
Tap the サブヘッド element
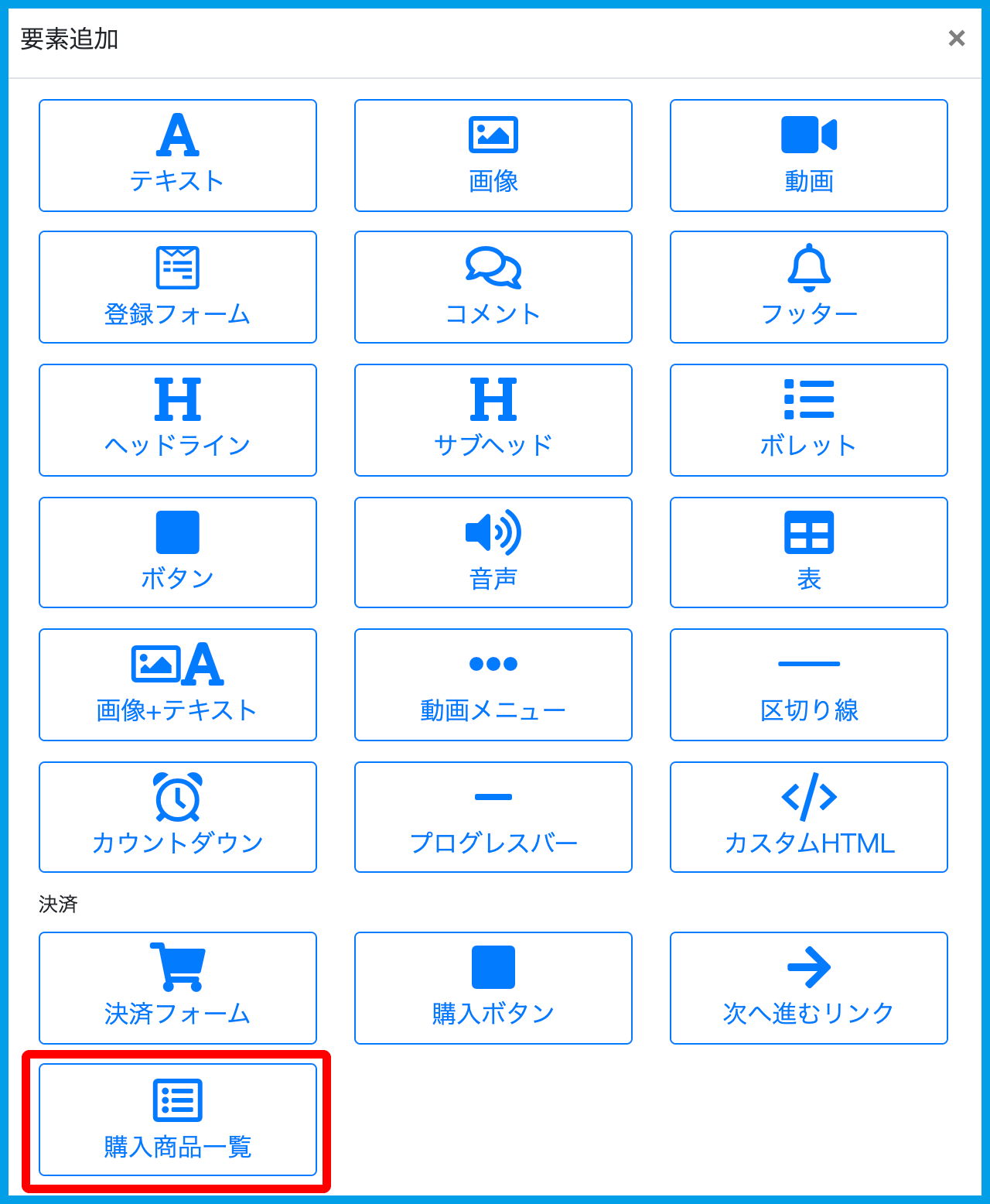click(493, 420)
